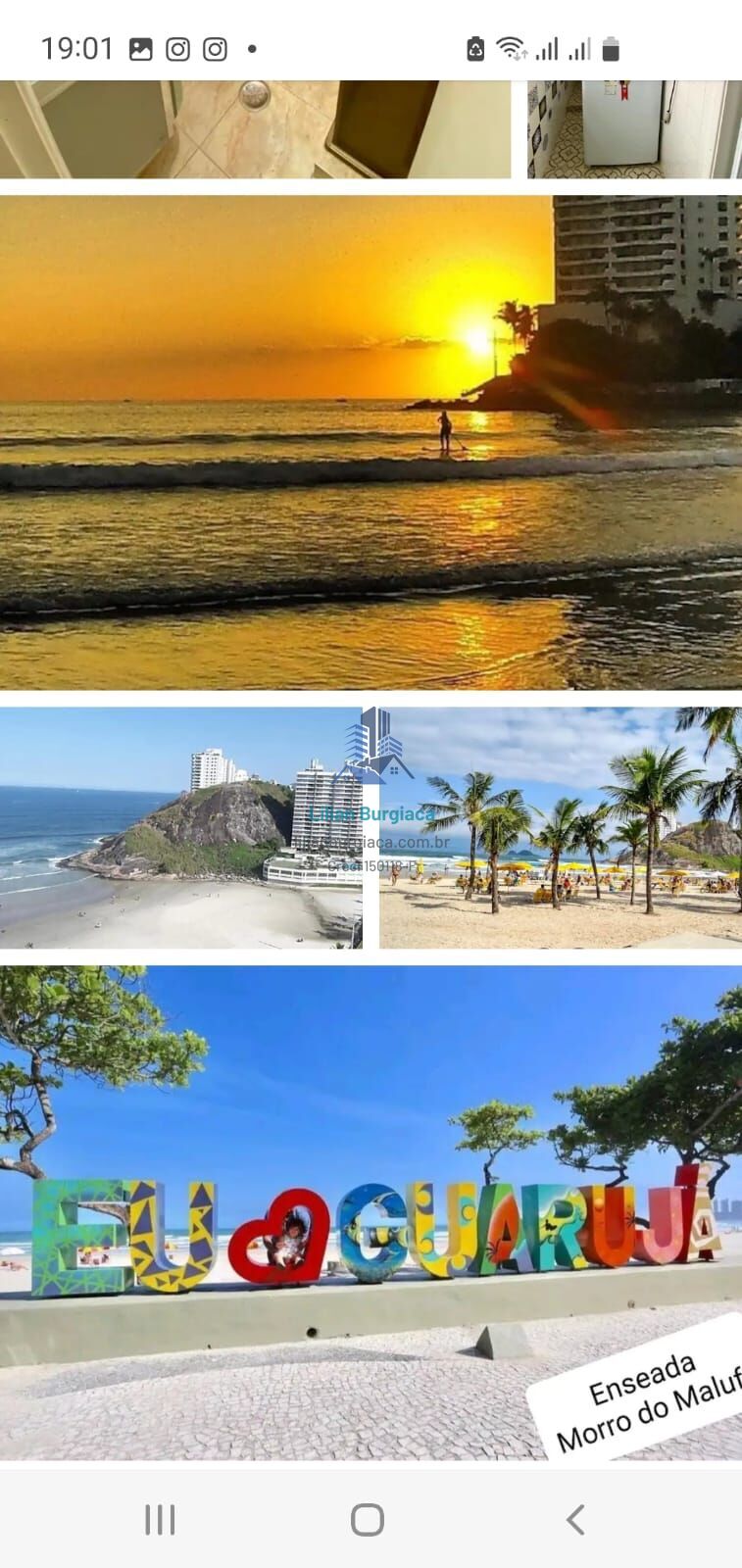Image resolution: width=742 pixels, height=1568 pixels.
Task: Go back using the navigation bar
Action: coord(575,1519)
